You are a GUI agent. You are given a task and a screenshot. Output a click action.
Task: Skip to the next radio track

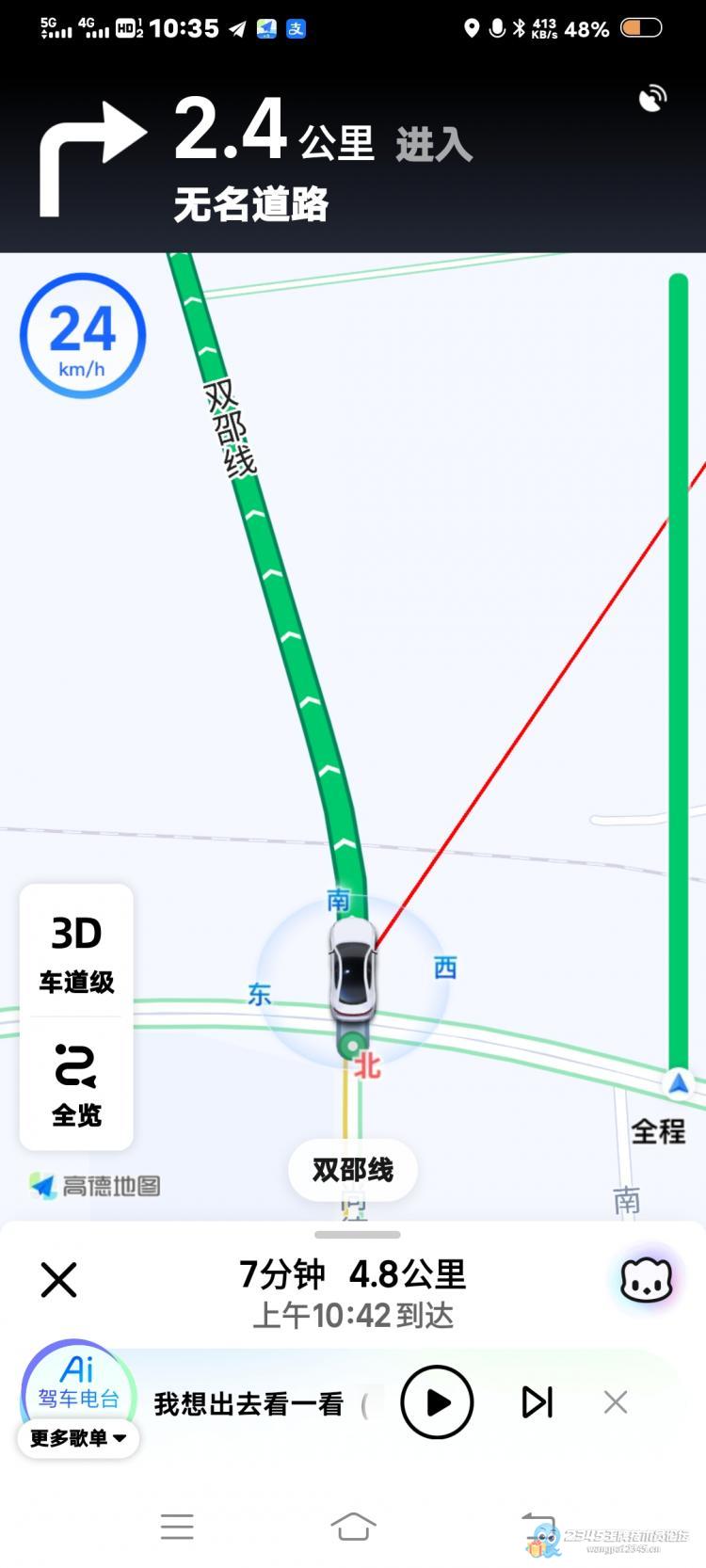click(x=537, y=1402)
